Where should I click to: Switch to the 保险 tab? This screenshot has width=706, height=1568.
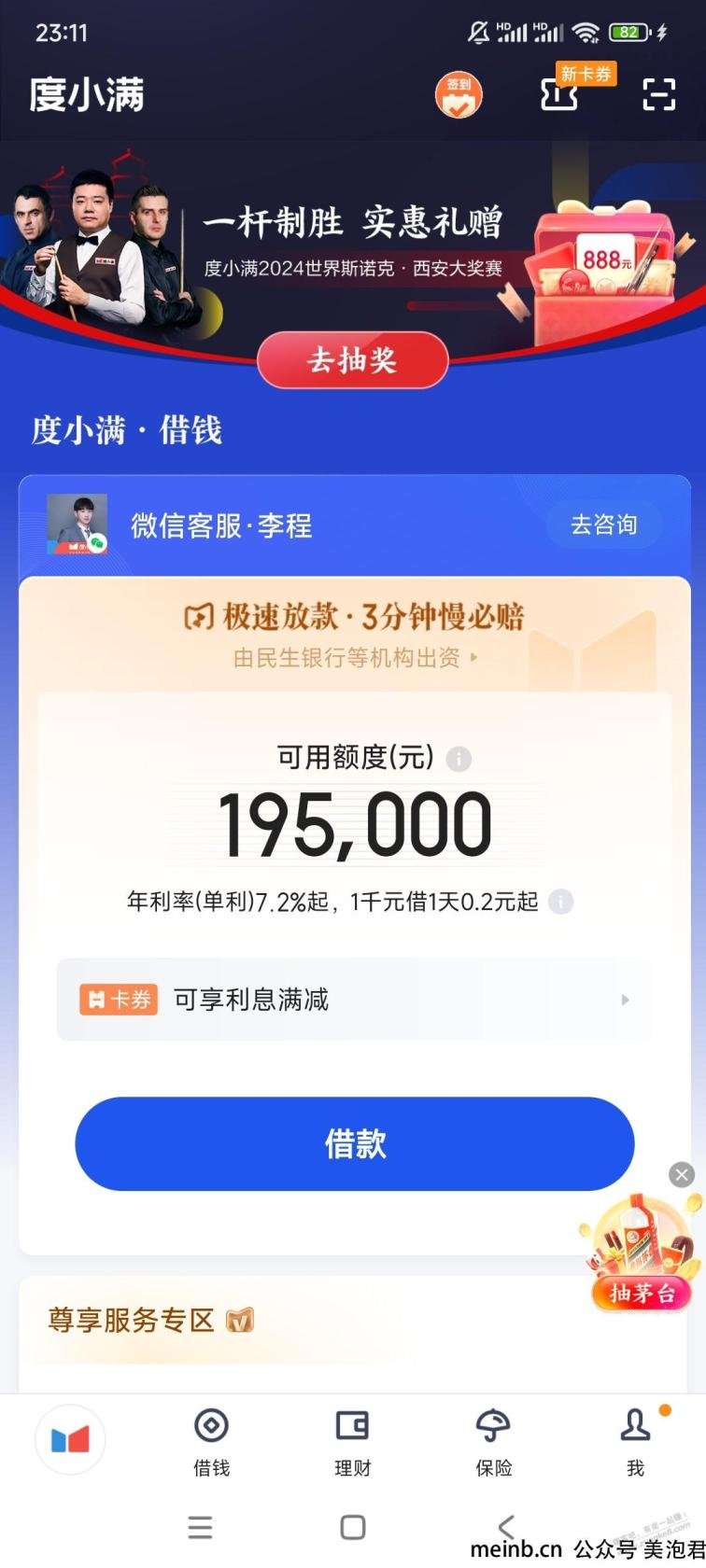tap(494, 1443)
